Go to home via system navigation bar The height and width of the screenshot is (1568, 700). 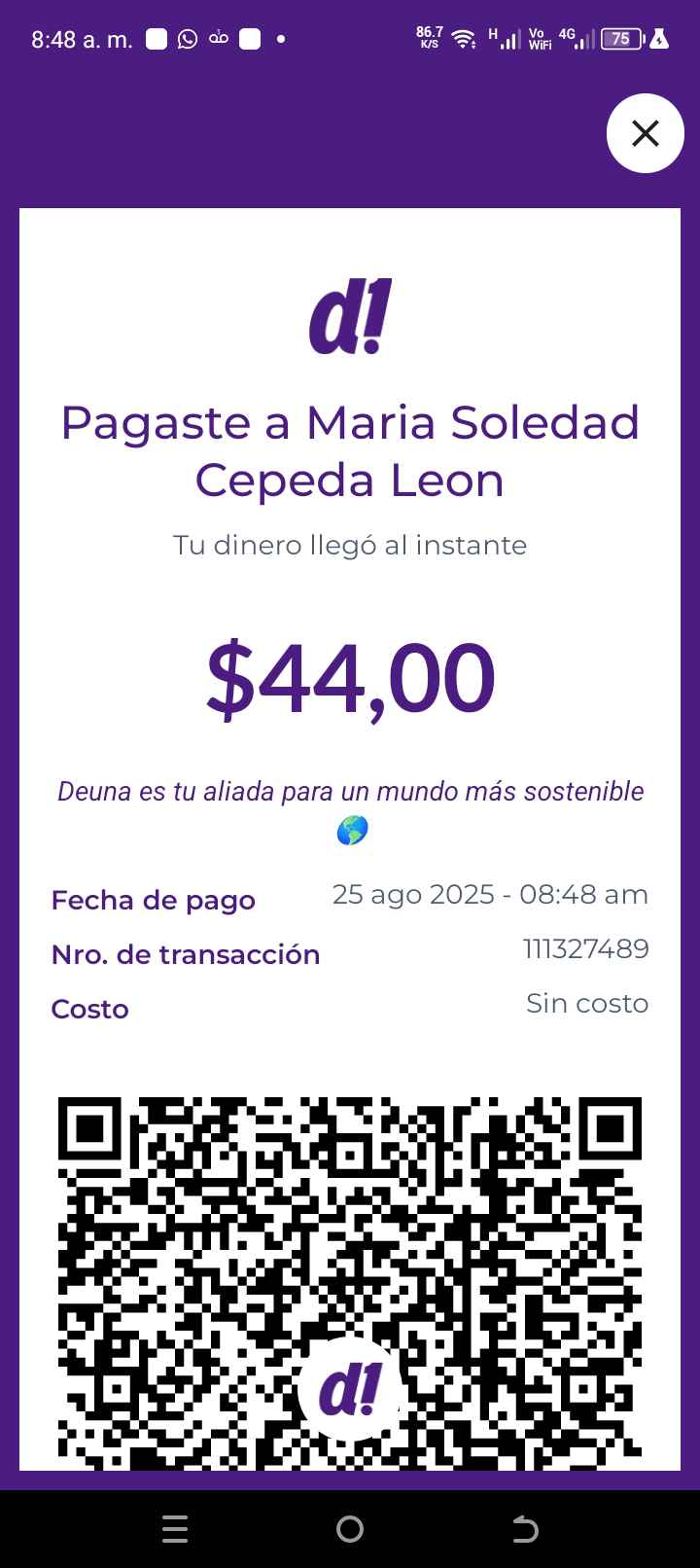(350, 1529)
